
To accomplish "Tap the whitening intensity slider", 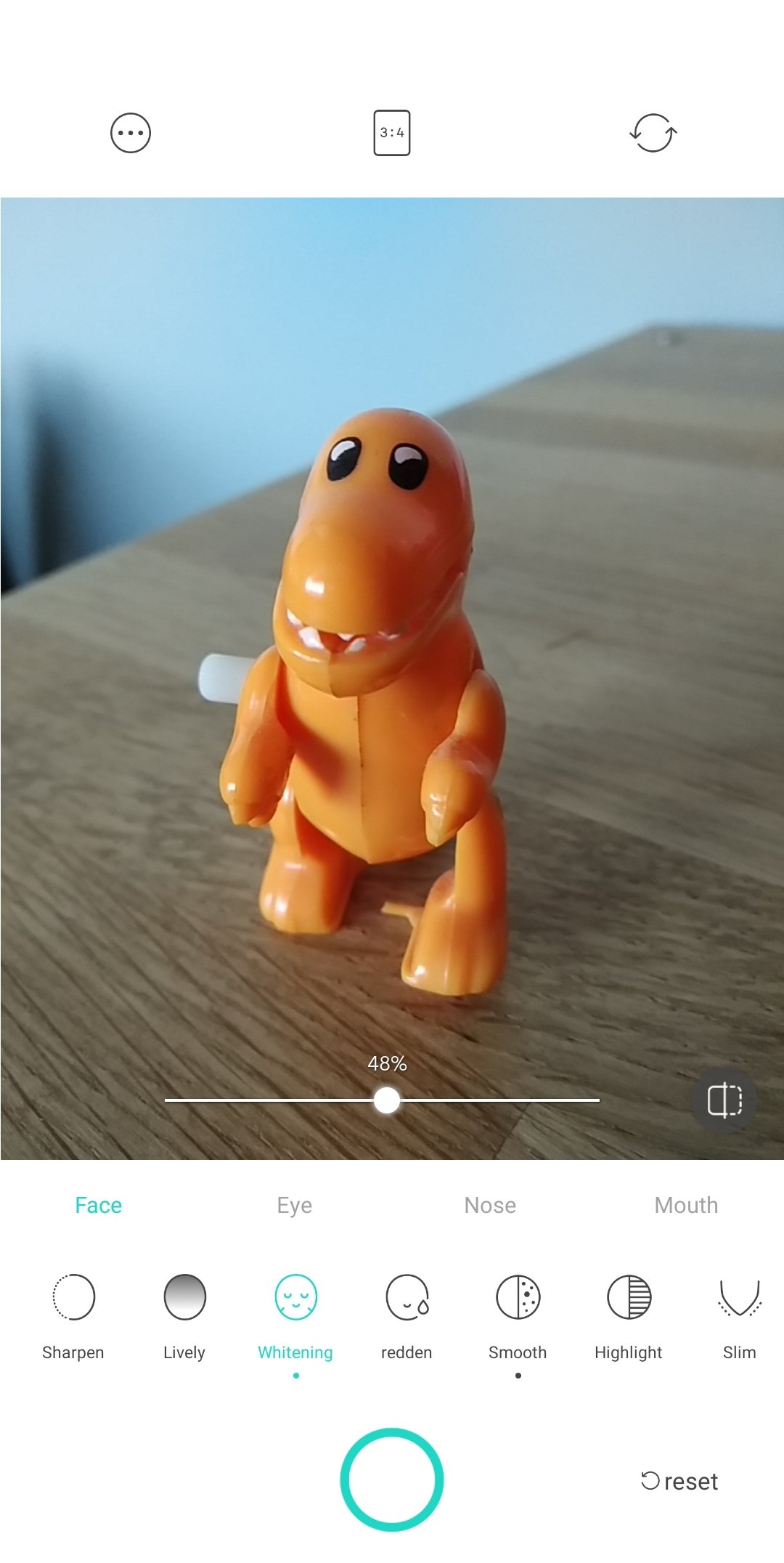I will (383, 1100).
